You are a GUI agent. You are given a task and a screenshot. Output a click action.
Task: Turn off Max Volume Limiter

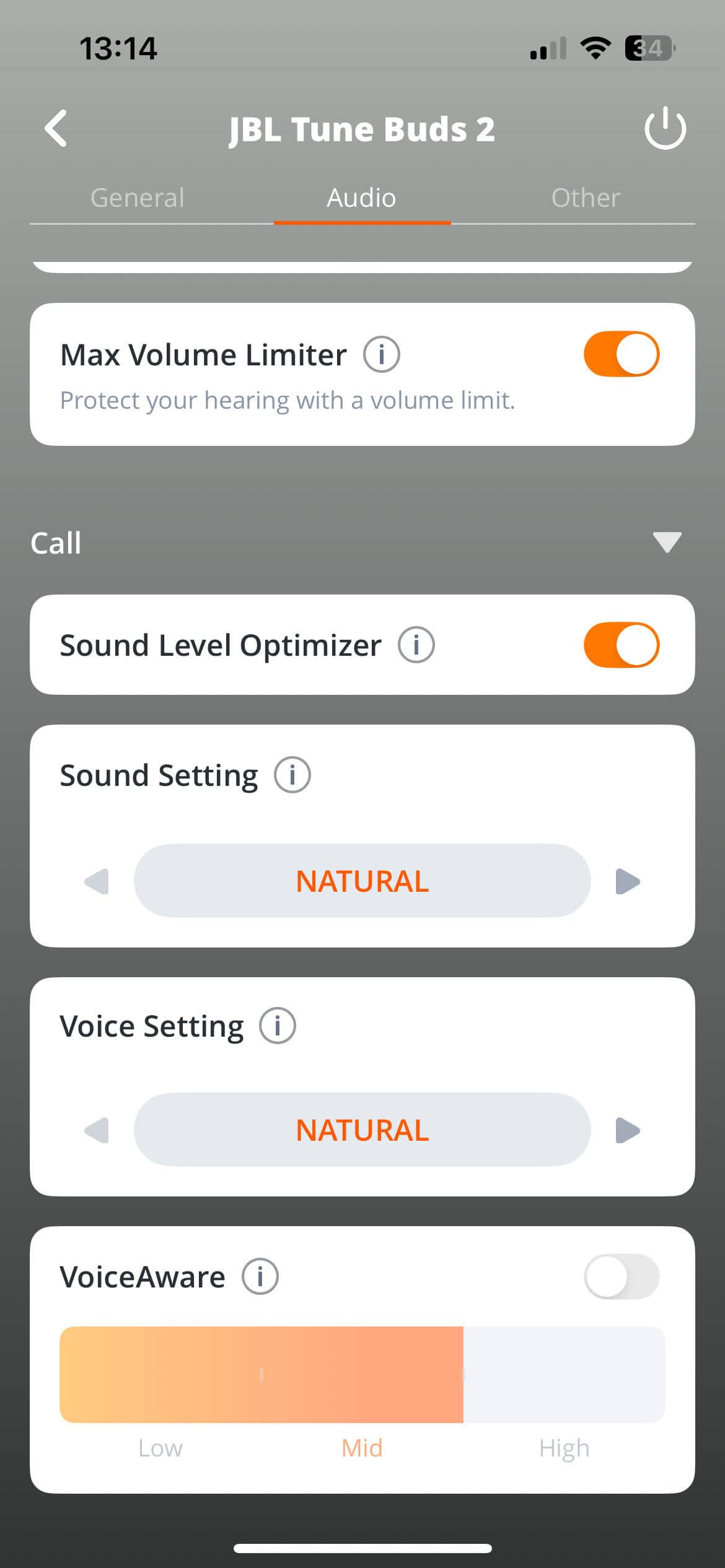[622, 354]
